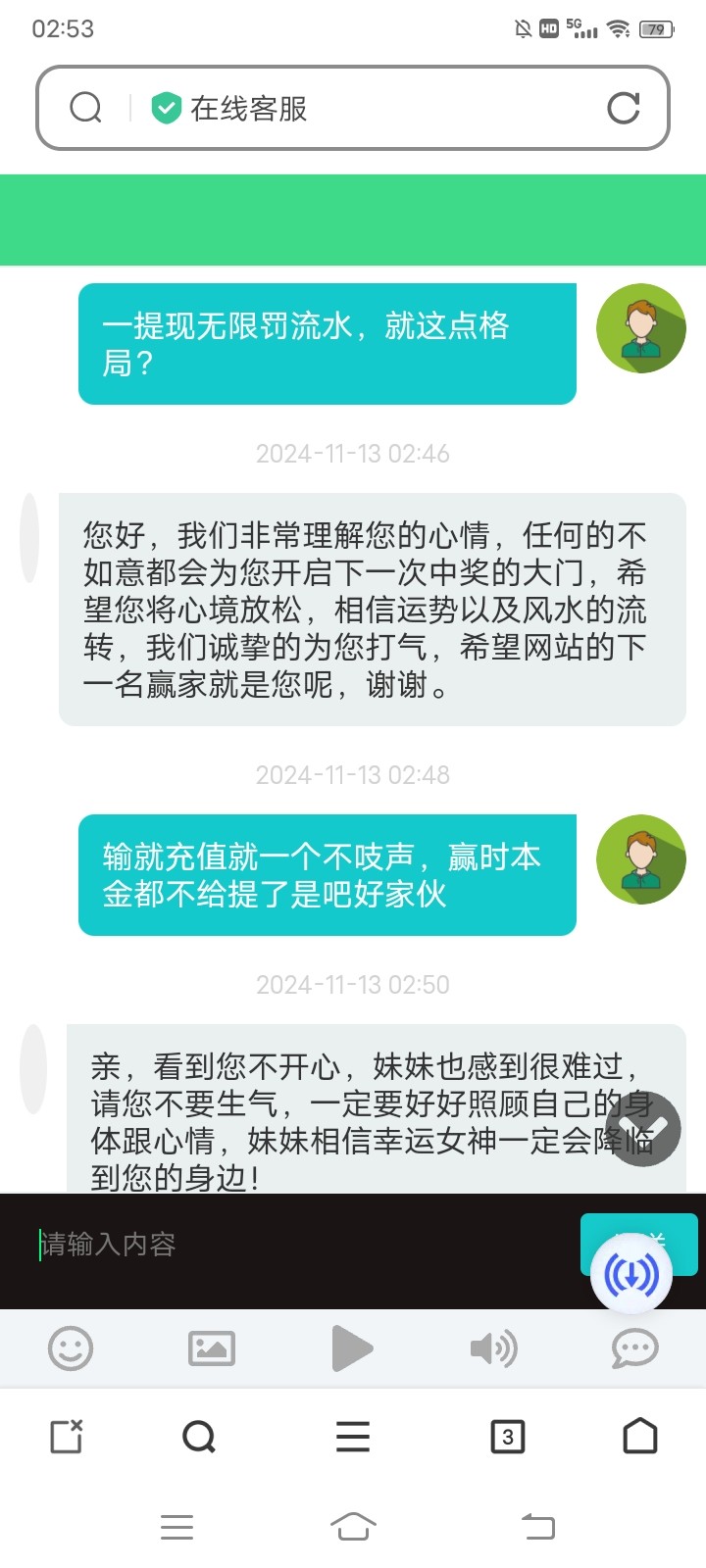The image size is (706, 1568).
Task: Tap the green shield badge next to 在线客服
Action: (x=167, y=108)
